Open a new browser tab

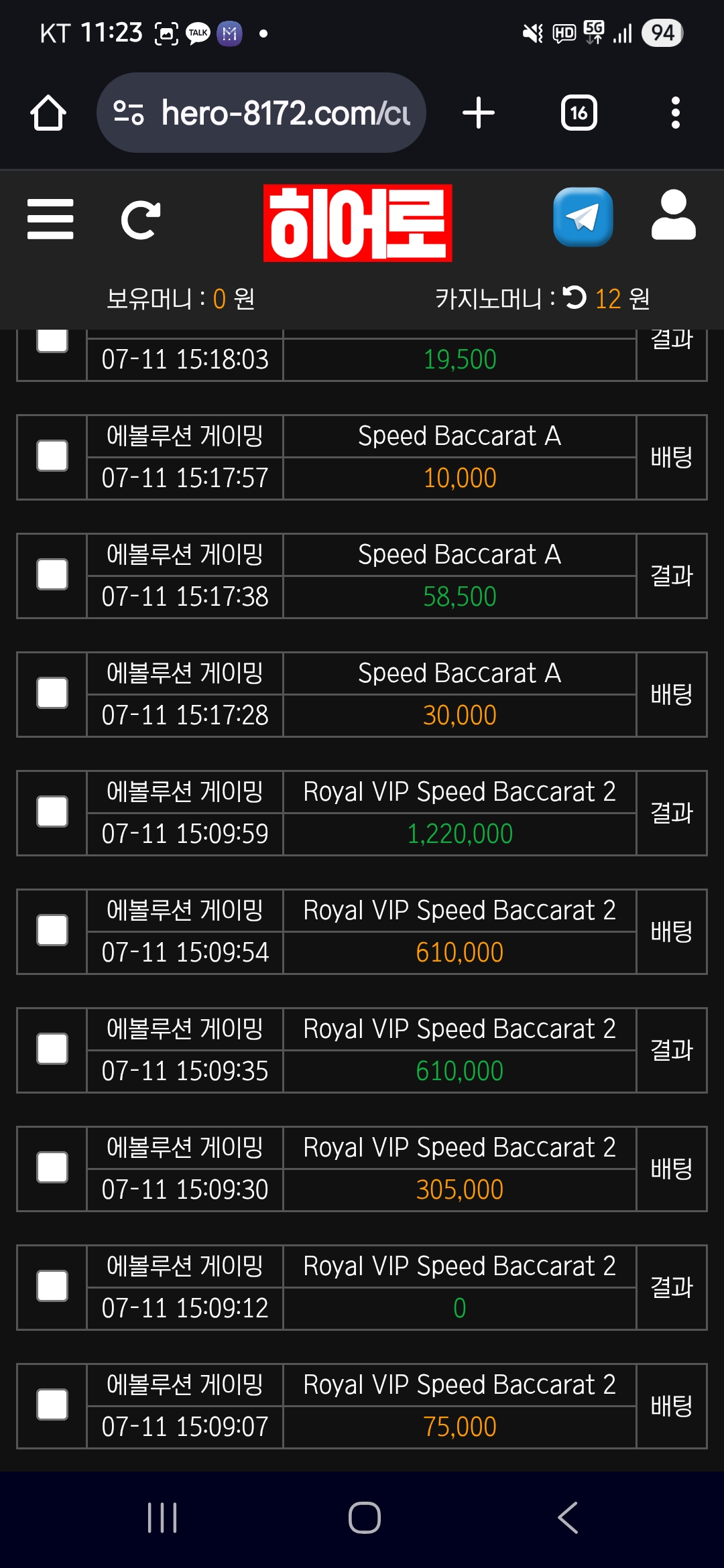(479, 113)
